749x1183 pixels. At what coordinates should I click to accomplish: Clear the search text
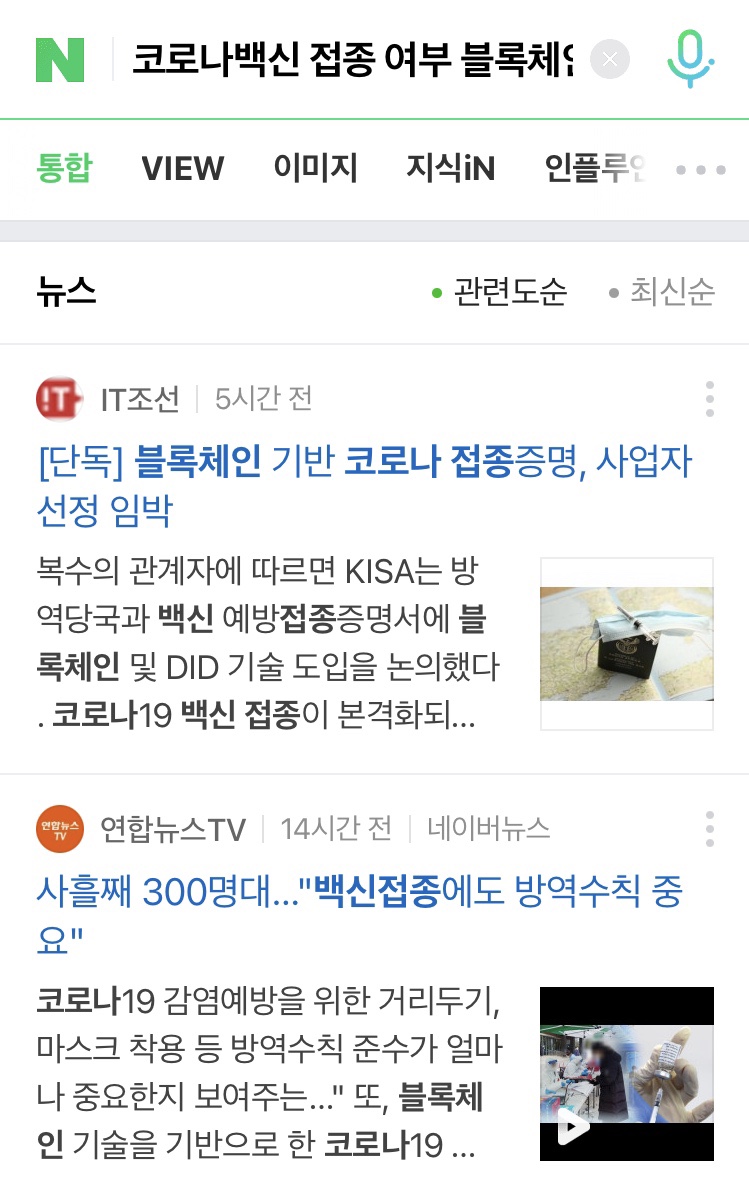[610, 60]
